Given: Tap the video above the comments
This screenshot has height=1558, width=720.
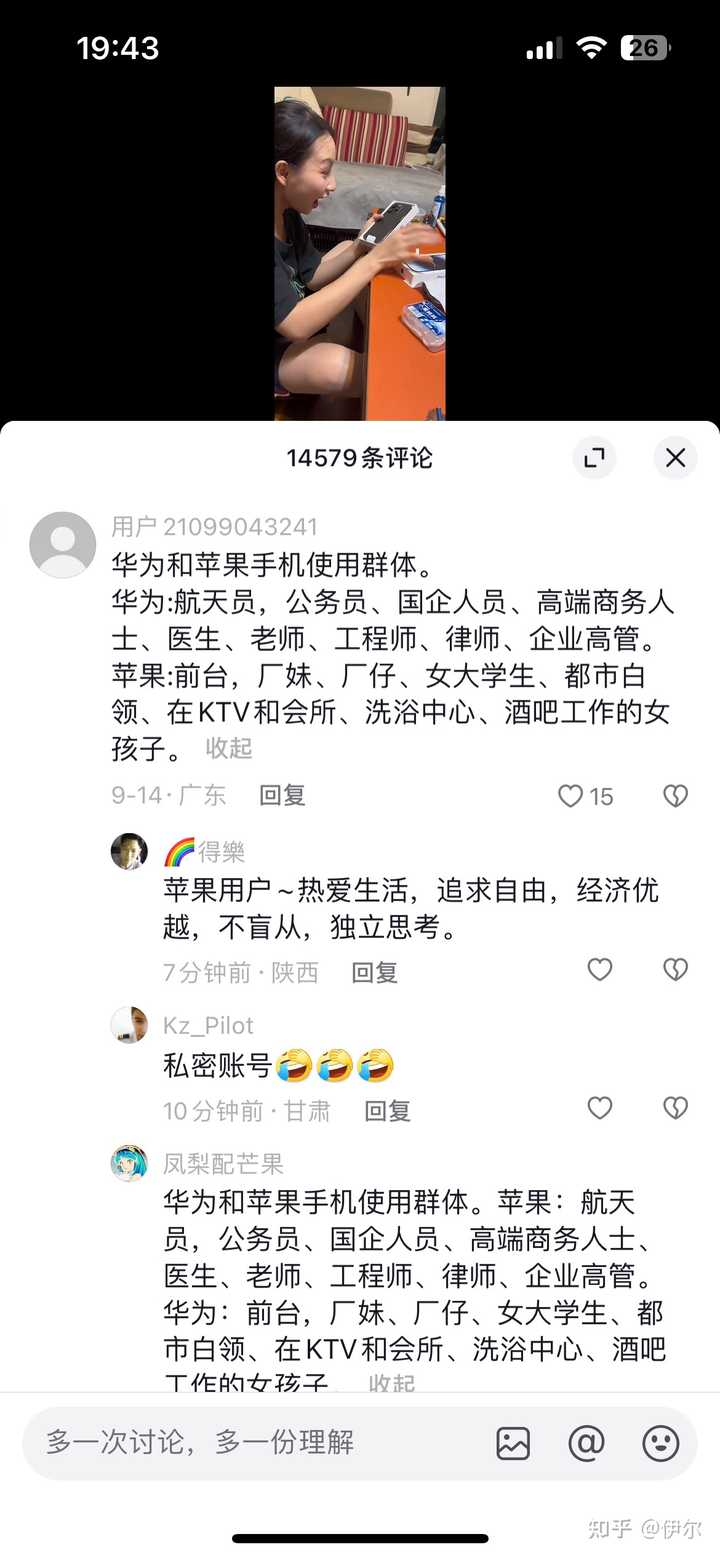Looking at the screenshot, I should coord(360,253).
